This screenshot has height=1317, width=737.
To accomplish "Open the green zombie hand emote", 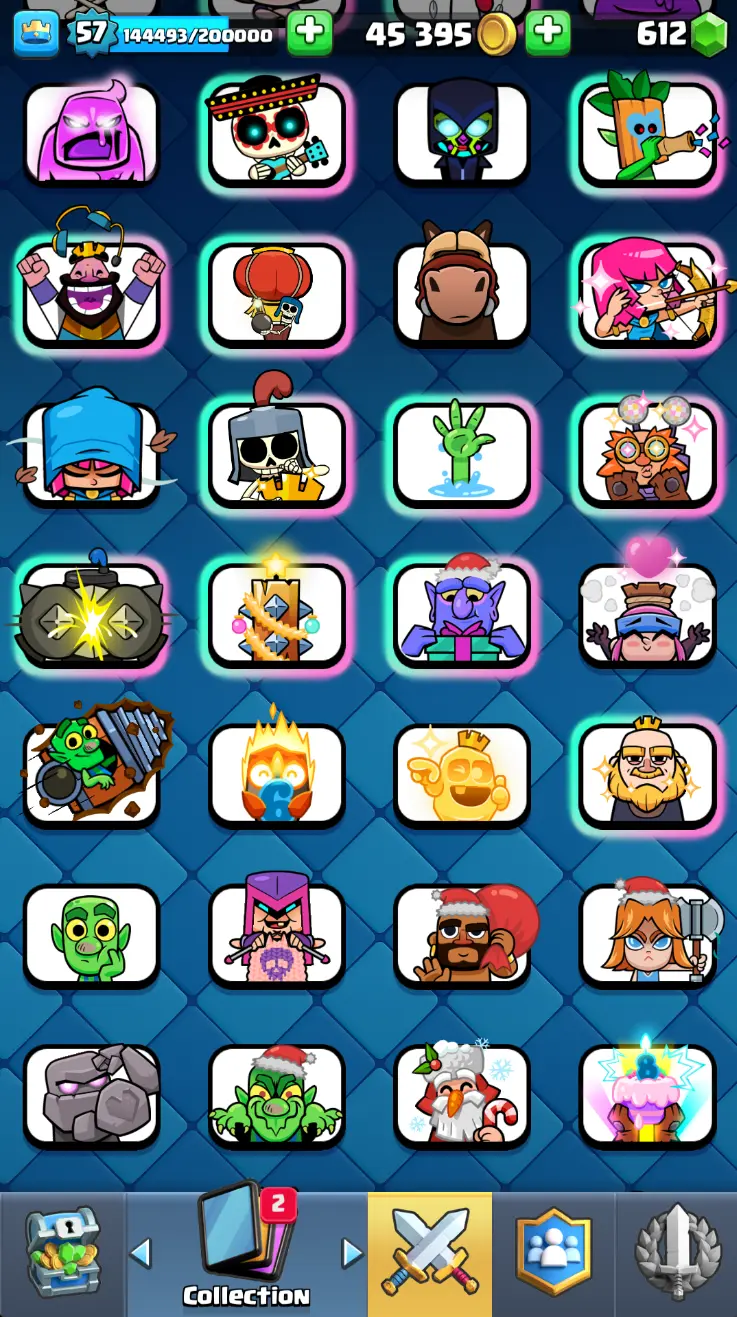I will [x=461, y=453].
